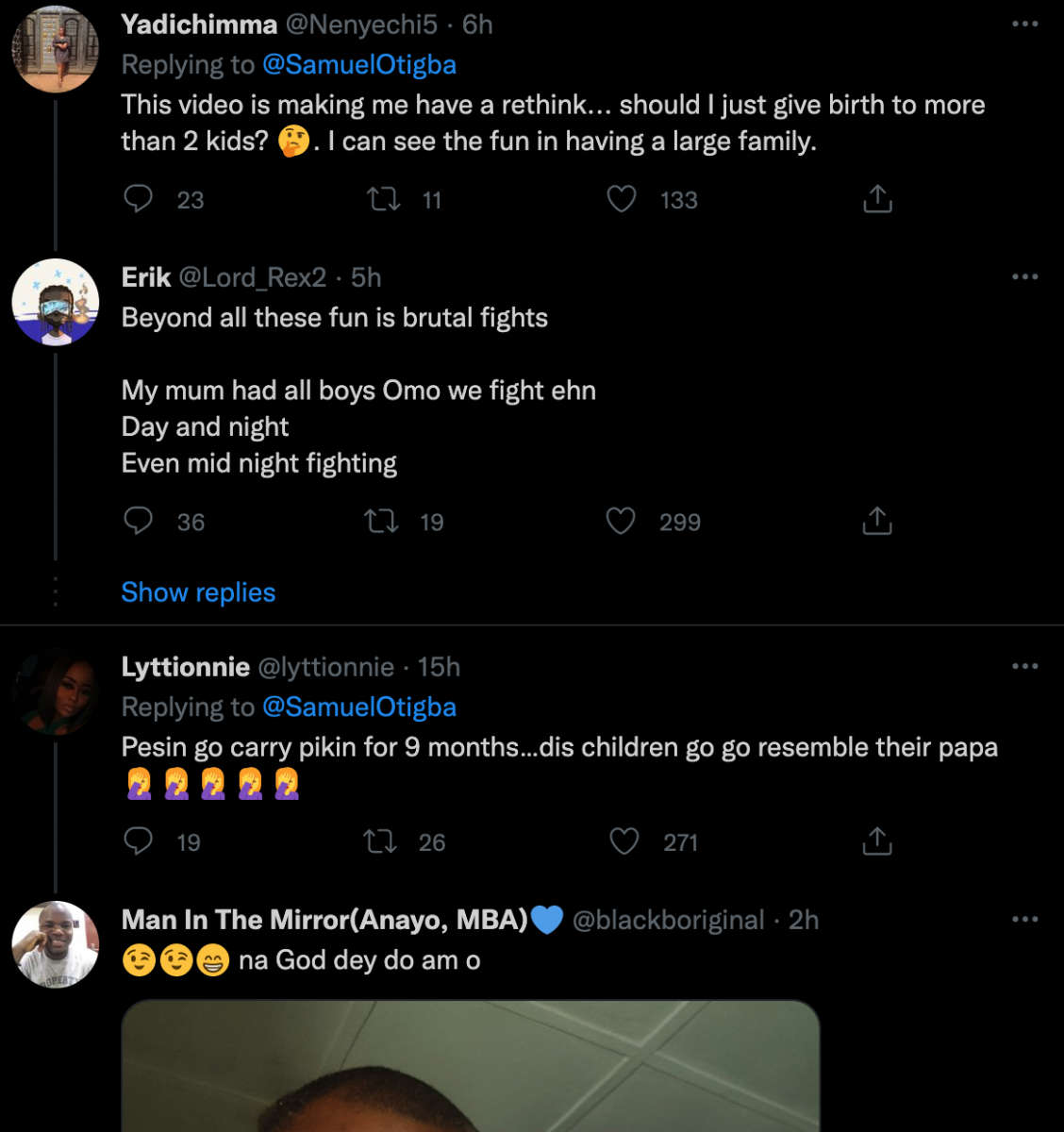Open overflow menu on Yadichimma's tweet

point(1024,25)
